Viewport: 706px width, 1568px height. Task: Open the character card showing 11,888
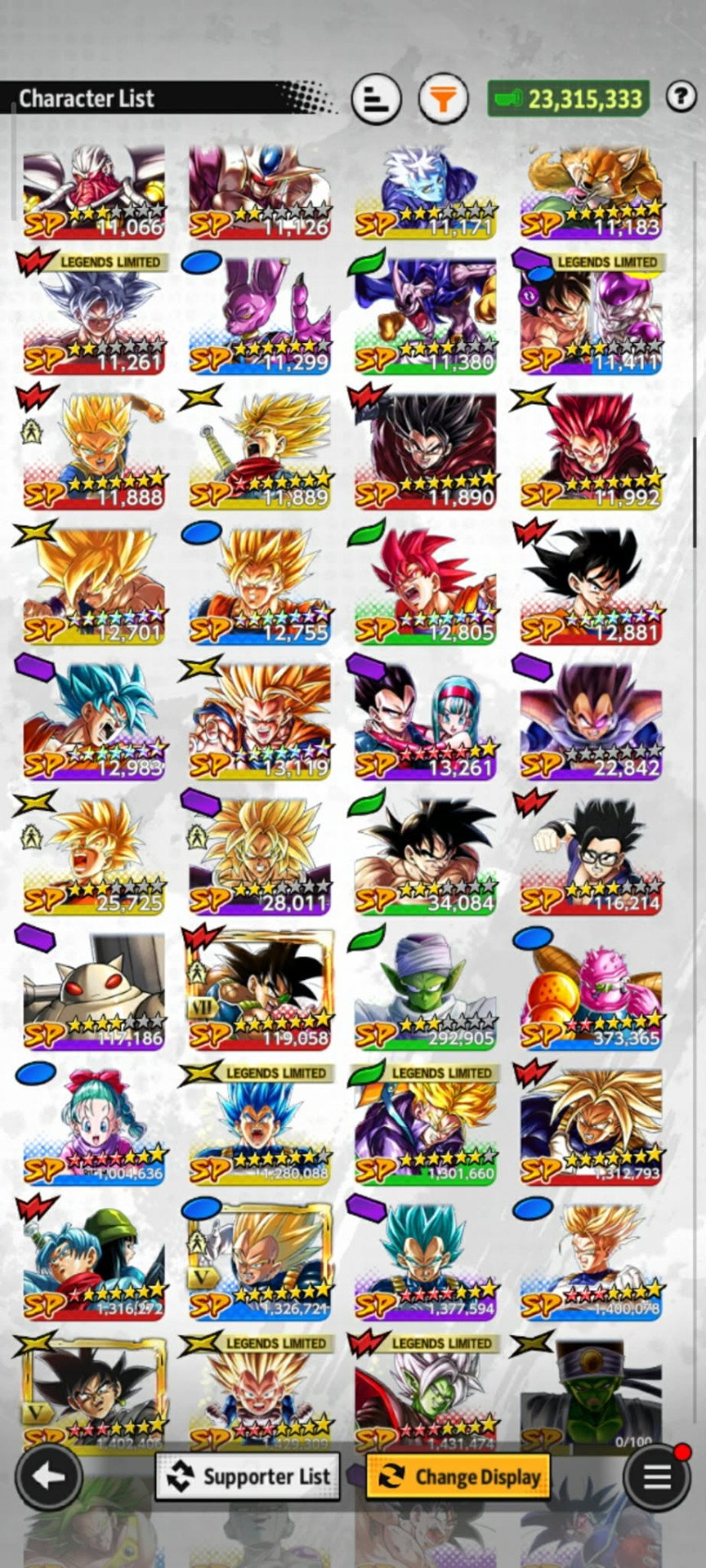point(94,450)
